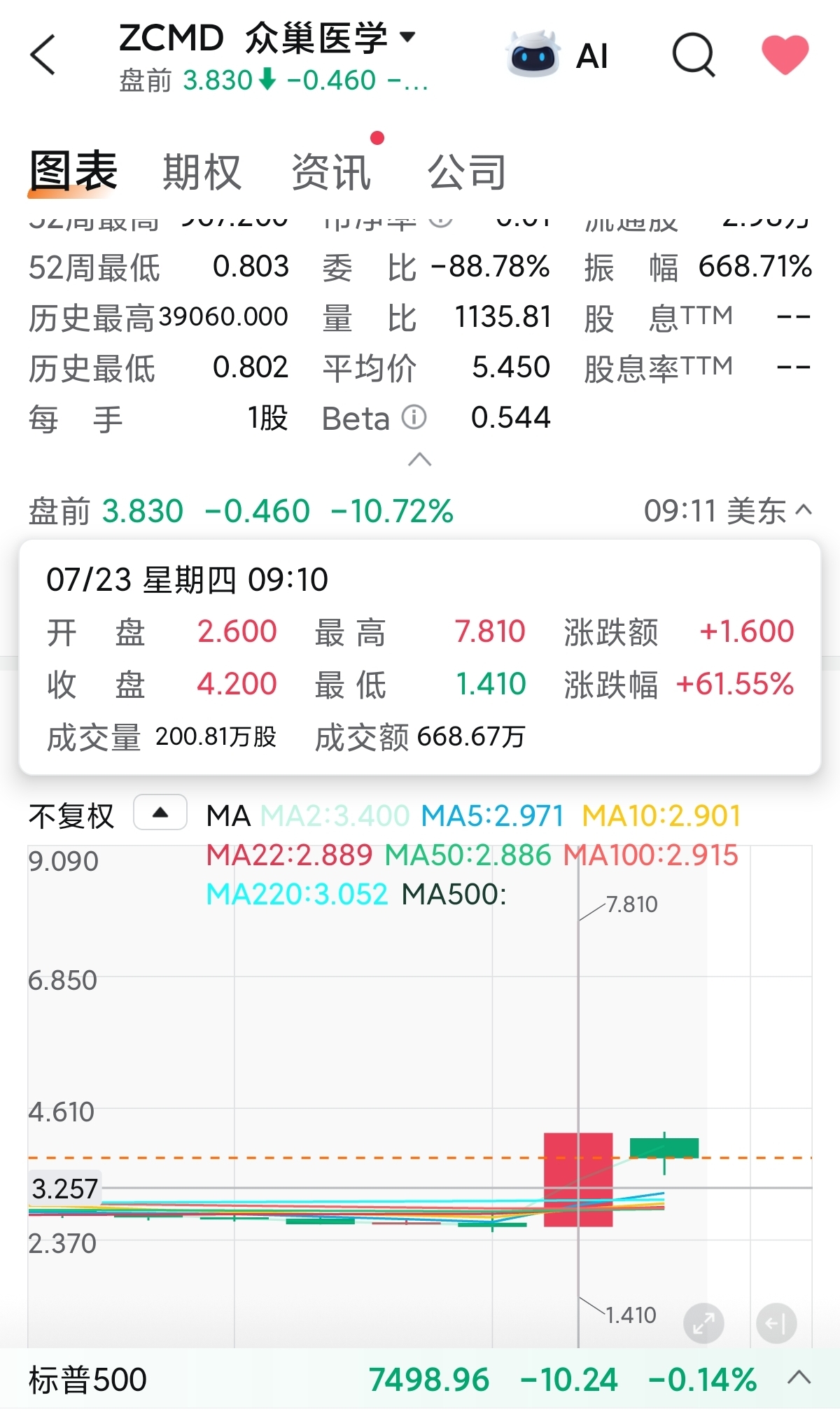This screenshot has height=1414, width=840.
Task: Select the 图表 tab
Action: pos(73,172)
